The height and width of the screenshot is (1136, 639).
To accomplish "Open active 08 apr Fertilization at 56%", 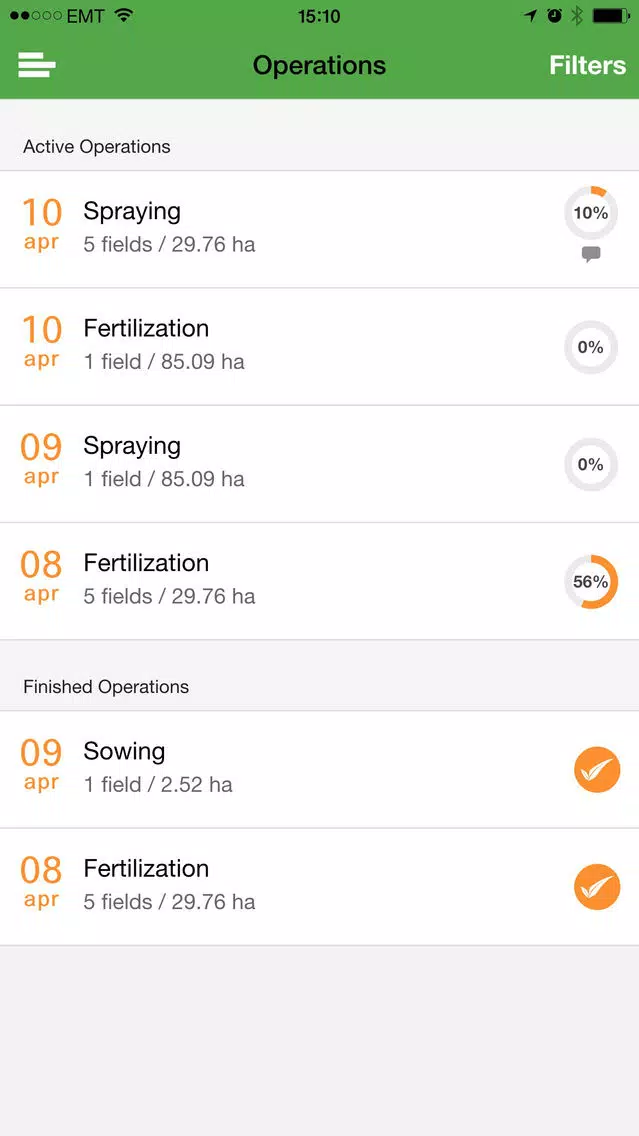I will pyautogui.click(x=320, y=582).
